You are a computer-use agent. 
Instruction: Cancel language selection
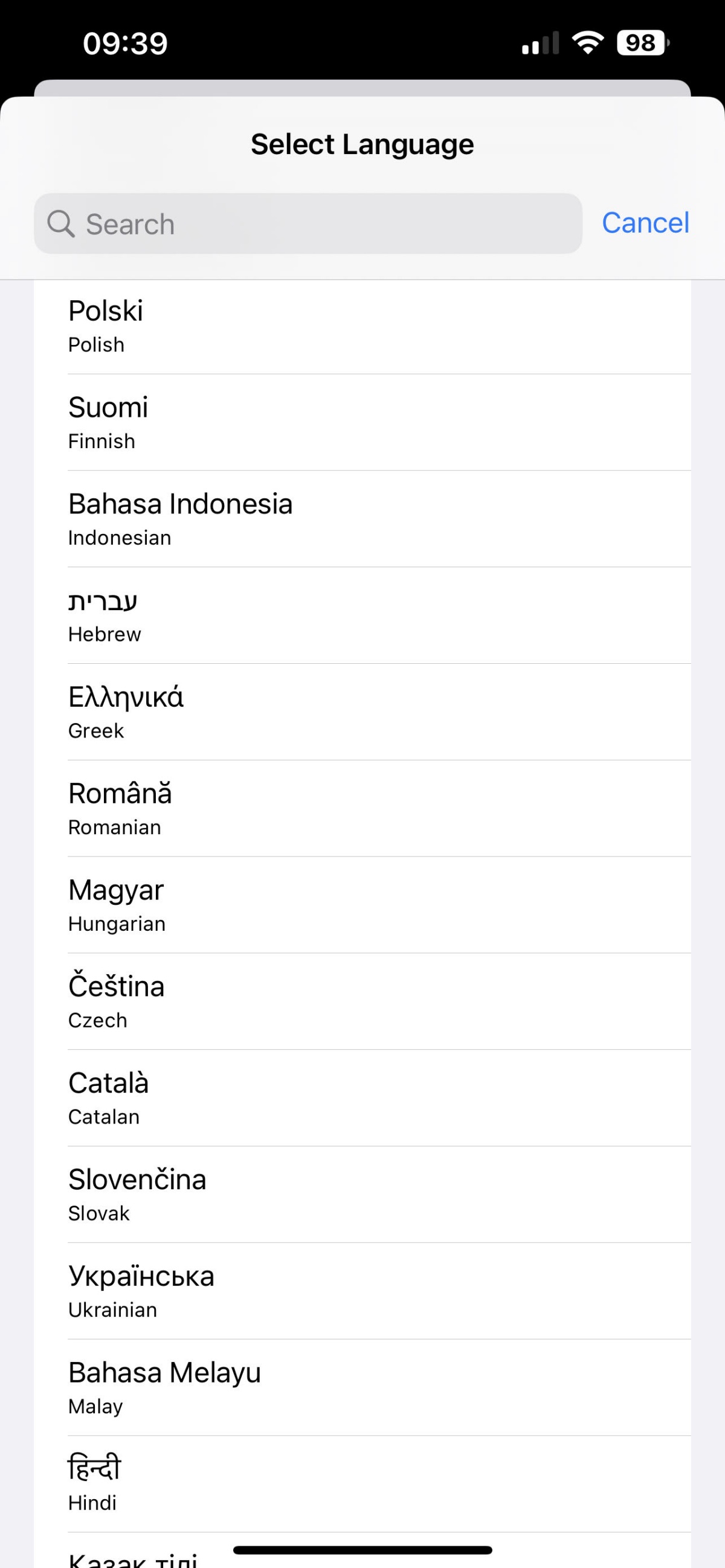click(x=645, y=223)
